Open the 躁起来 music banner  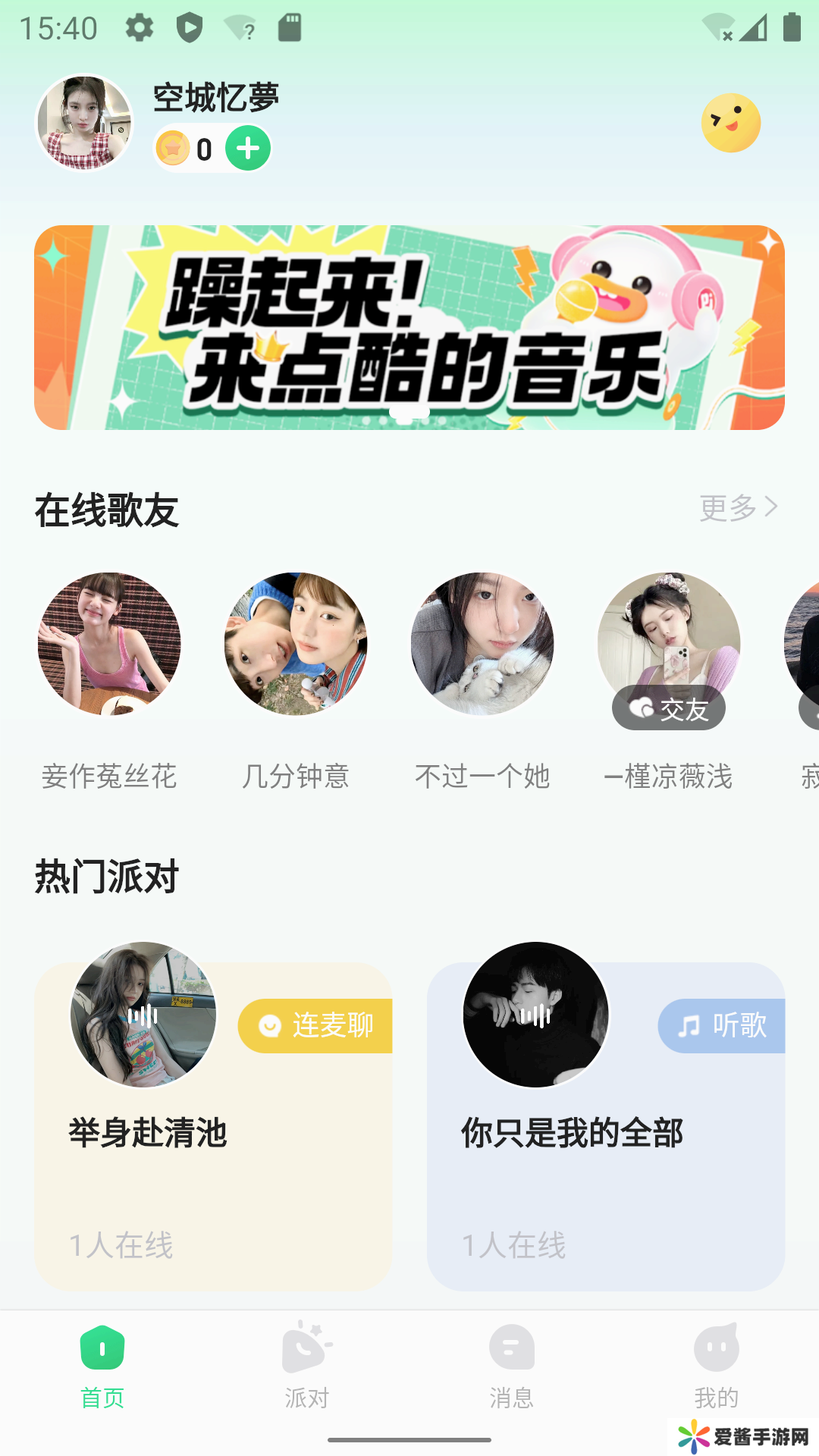pyautogui.click(x=409, y=328)
